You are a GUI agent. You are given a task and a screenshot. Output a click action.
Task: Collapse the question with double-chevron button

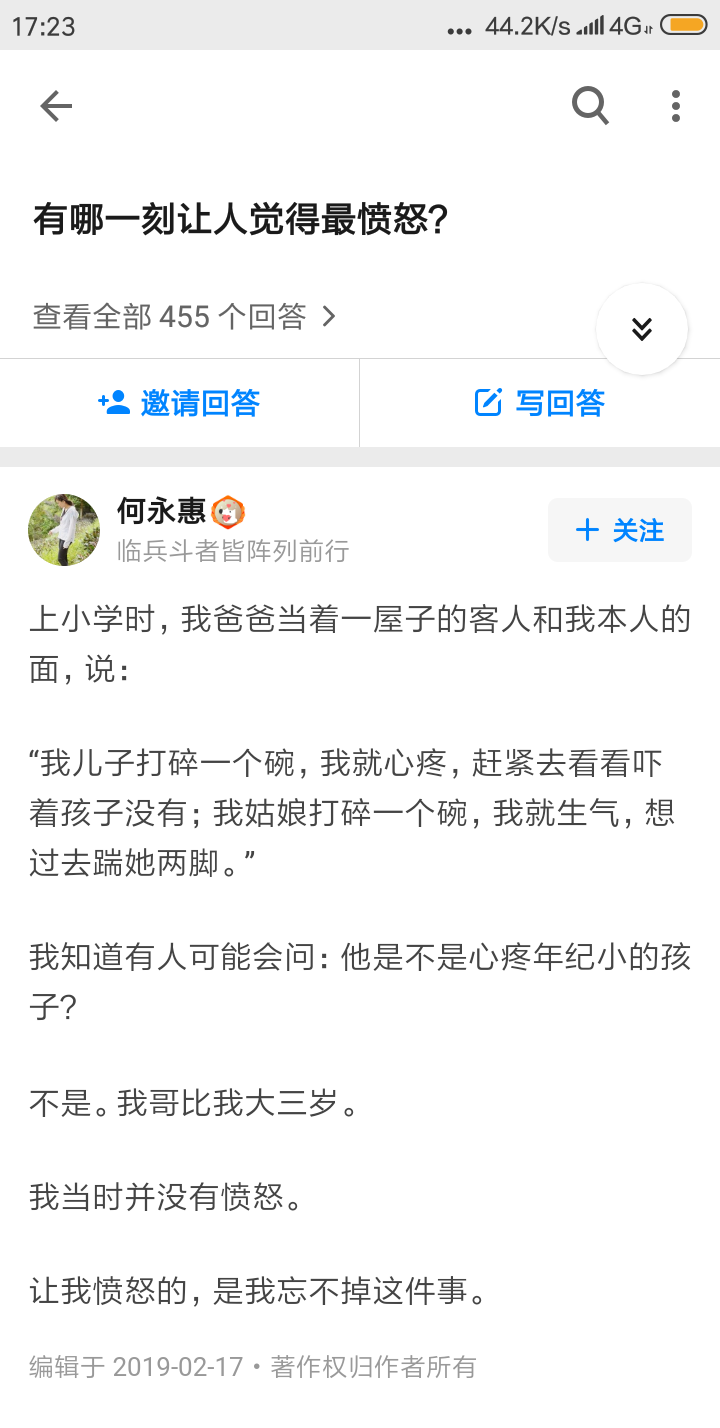point(642,328)
